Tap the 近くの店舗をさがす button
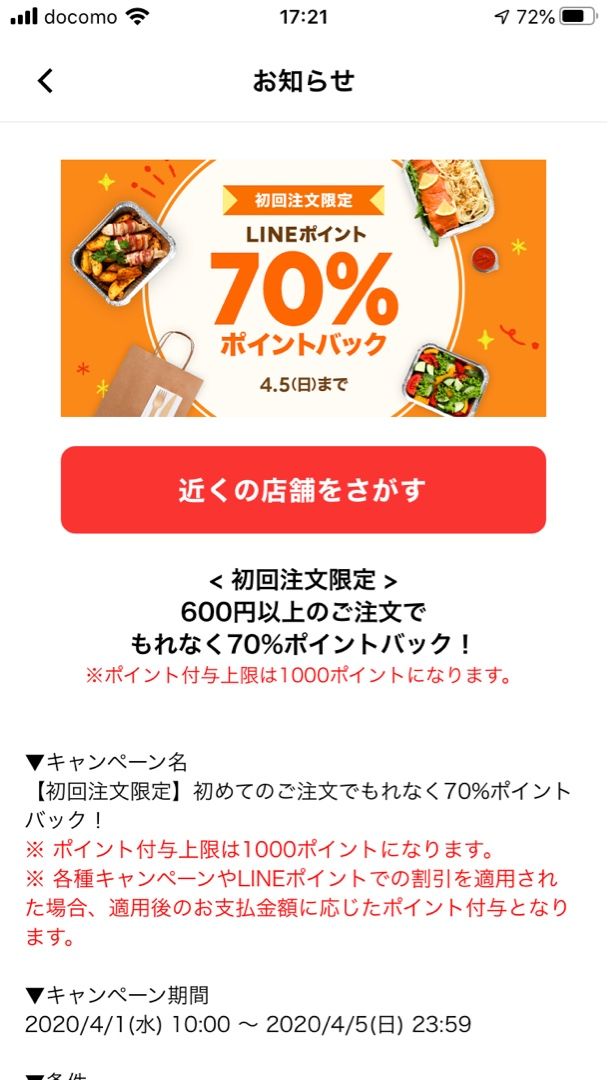This screenshot has height=1080, width=608. tap(303, 490)
